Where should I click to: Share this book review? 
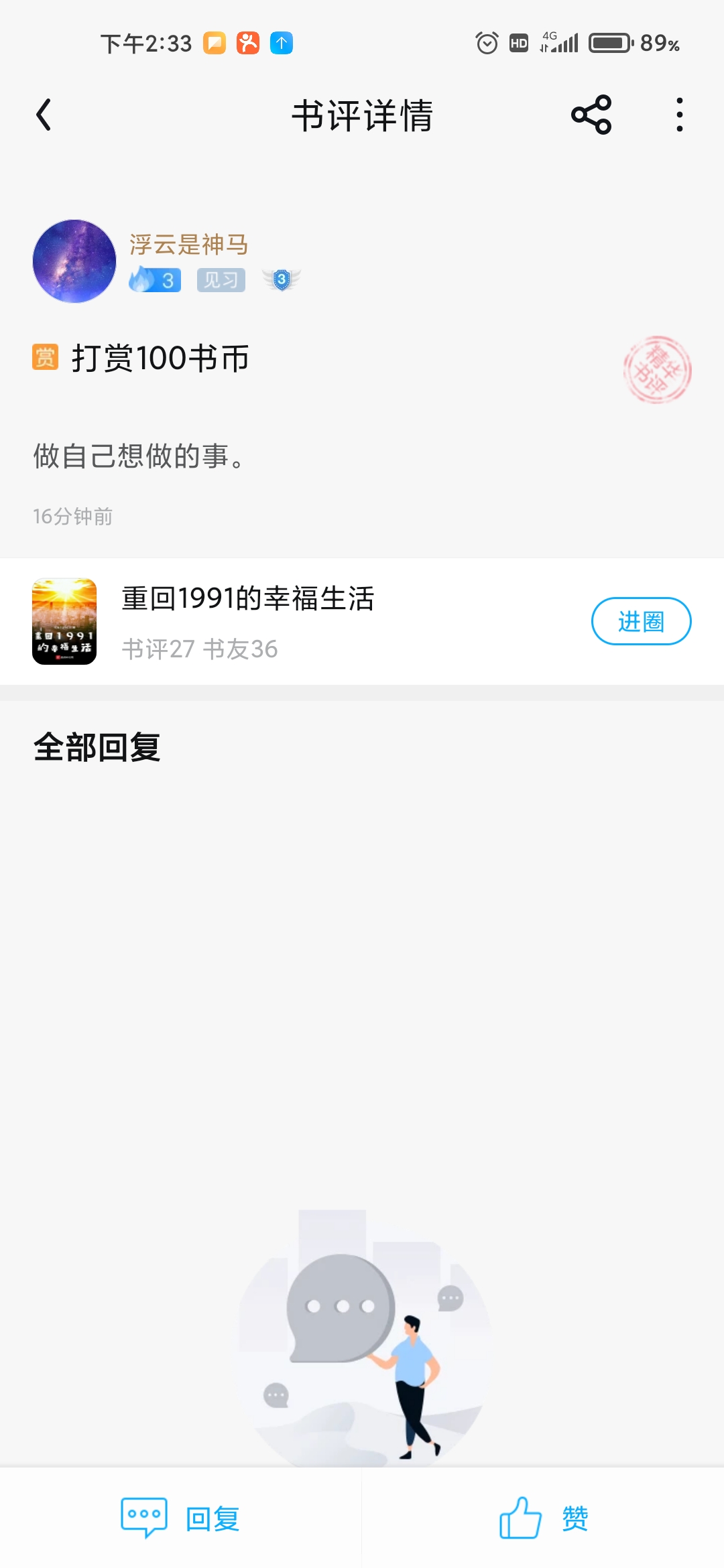591,115
